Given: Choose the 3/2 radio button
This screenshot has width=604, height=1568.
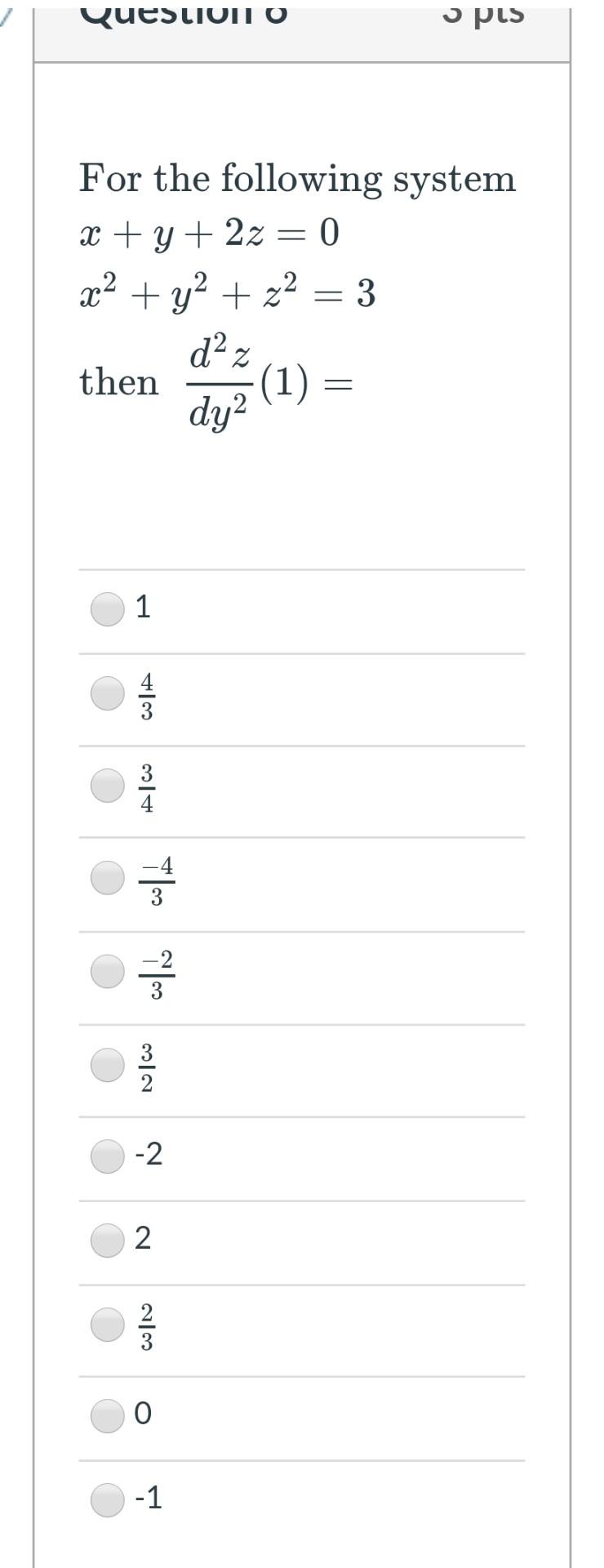Looking at the screenshot, I should [107, 1065].
